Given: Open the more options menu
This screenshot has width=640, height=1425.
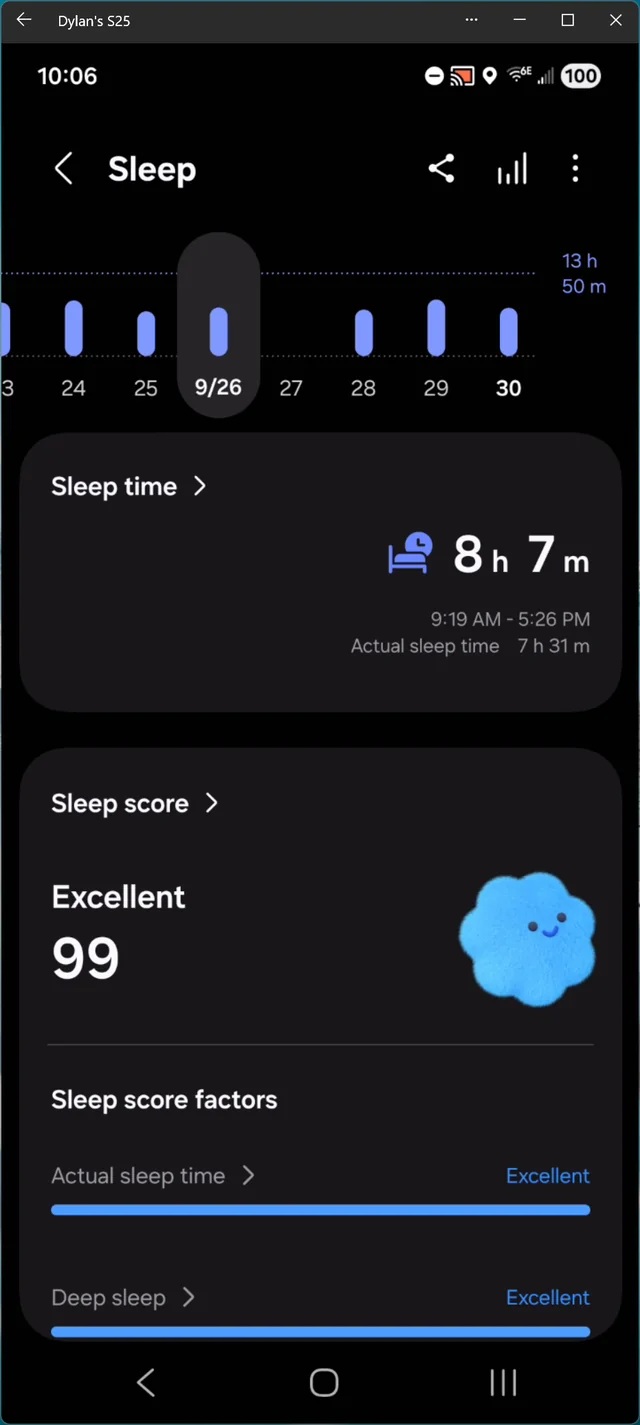Looking at the screenshot, I should tap(575, 168).
